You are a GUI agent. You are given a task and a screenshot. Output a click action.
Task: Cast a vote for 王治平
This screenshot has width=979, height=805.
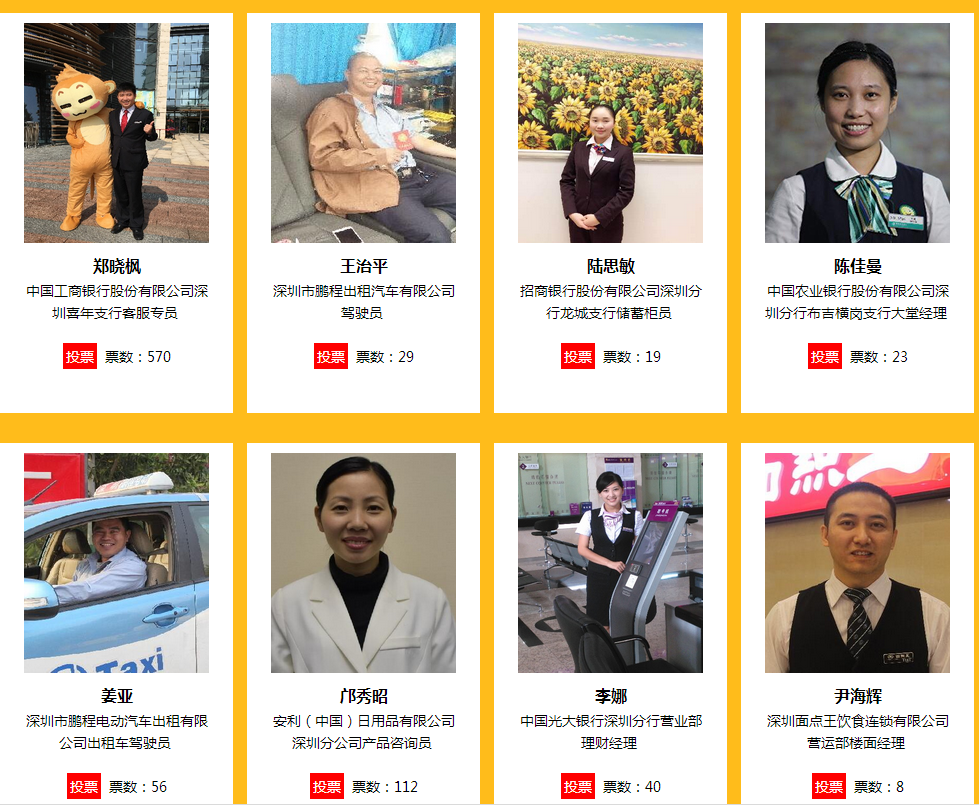tap(330, 356)
